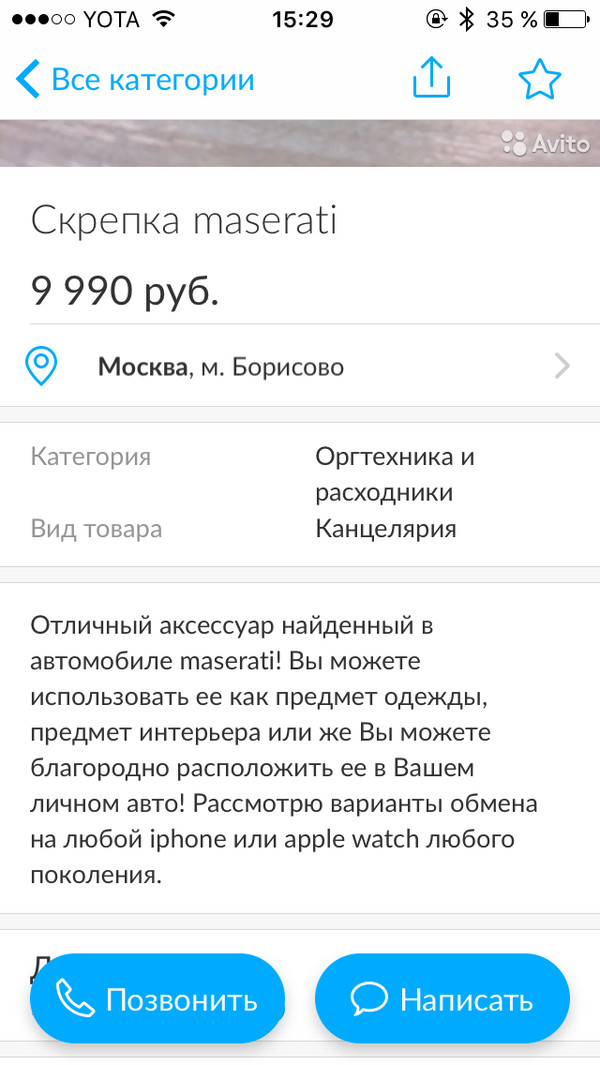Open the Москва, м. Борисово location row

click(300, 367)
